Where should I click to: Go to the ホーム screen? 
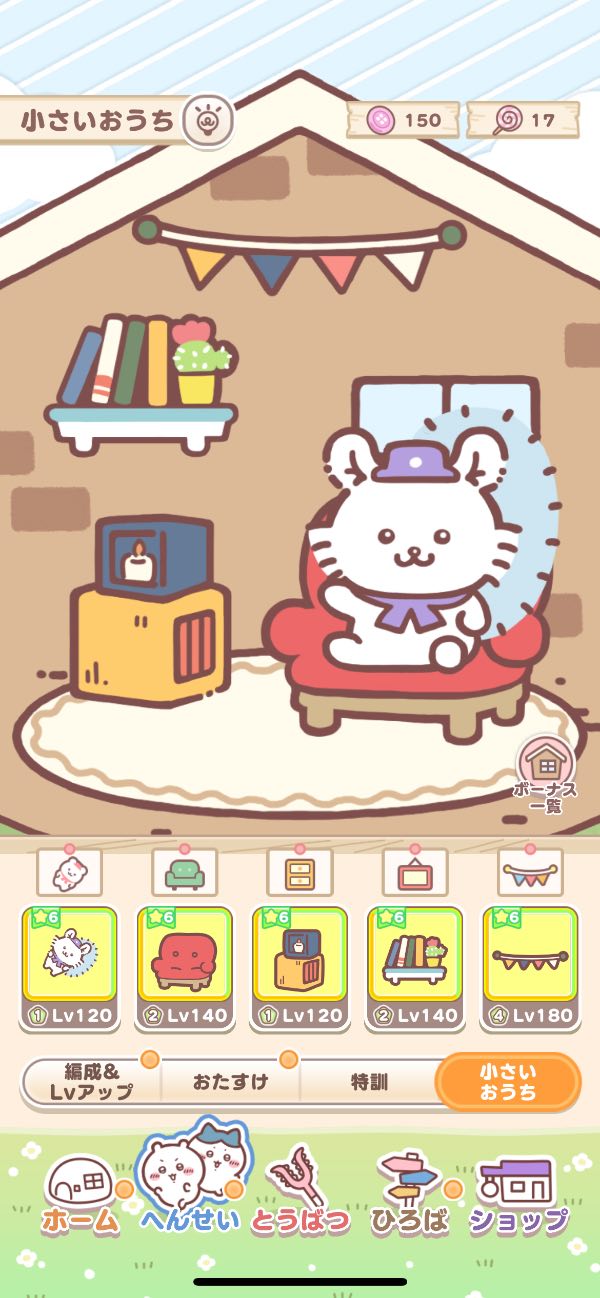(80, 1195)
